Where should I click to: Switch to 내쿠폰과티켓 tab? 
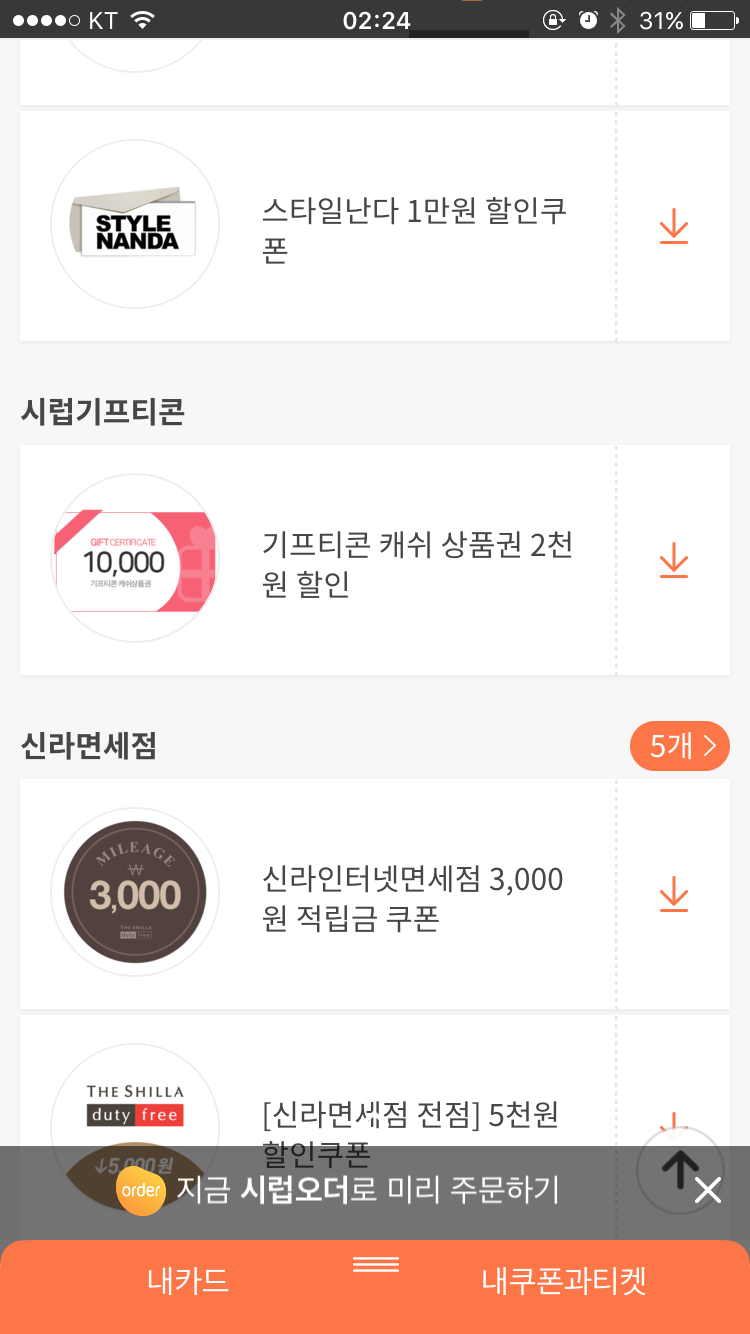(564, 1281)
